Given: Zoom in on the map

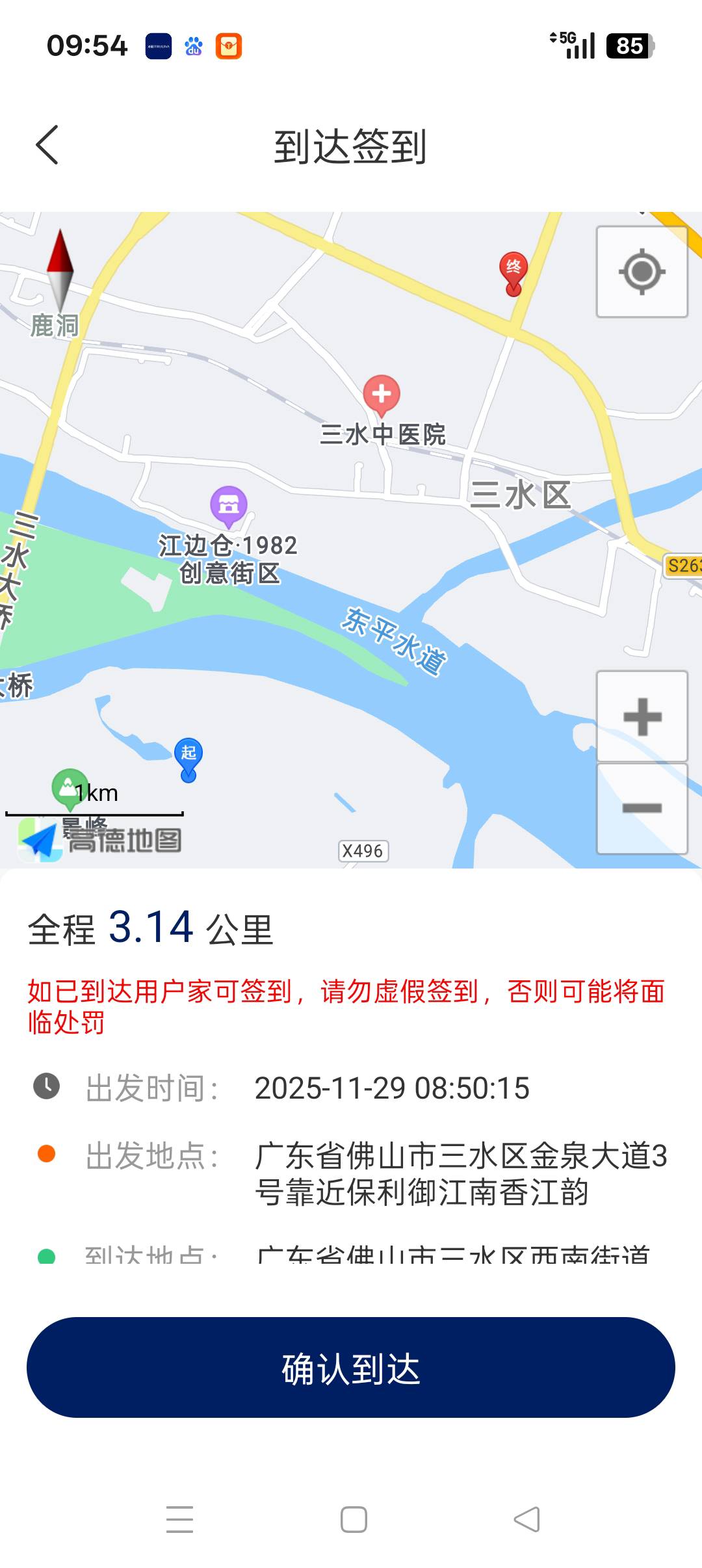Looking at the screenshot, I should click(x=642, y=716).
